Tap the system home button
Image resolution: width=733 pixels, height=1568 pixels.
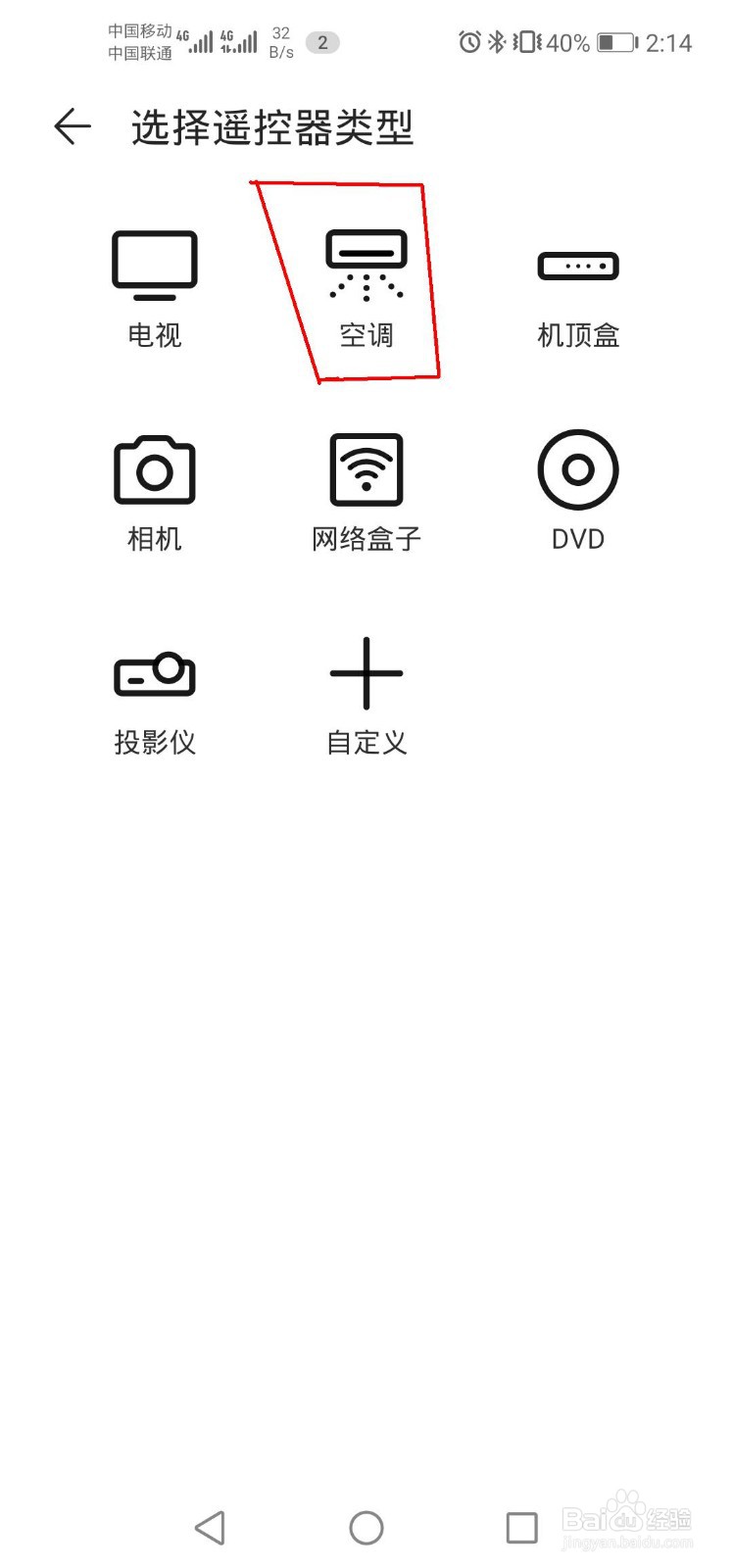pyautogui.click(x=366, y=1528)
